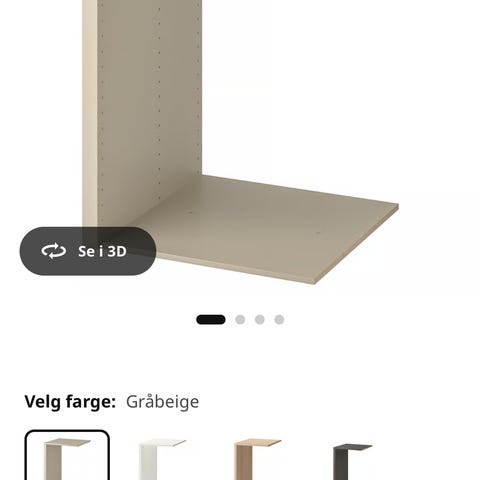Select the Gråbeige color option
Viewport: 480px width, 480px height.
point(67,455)
